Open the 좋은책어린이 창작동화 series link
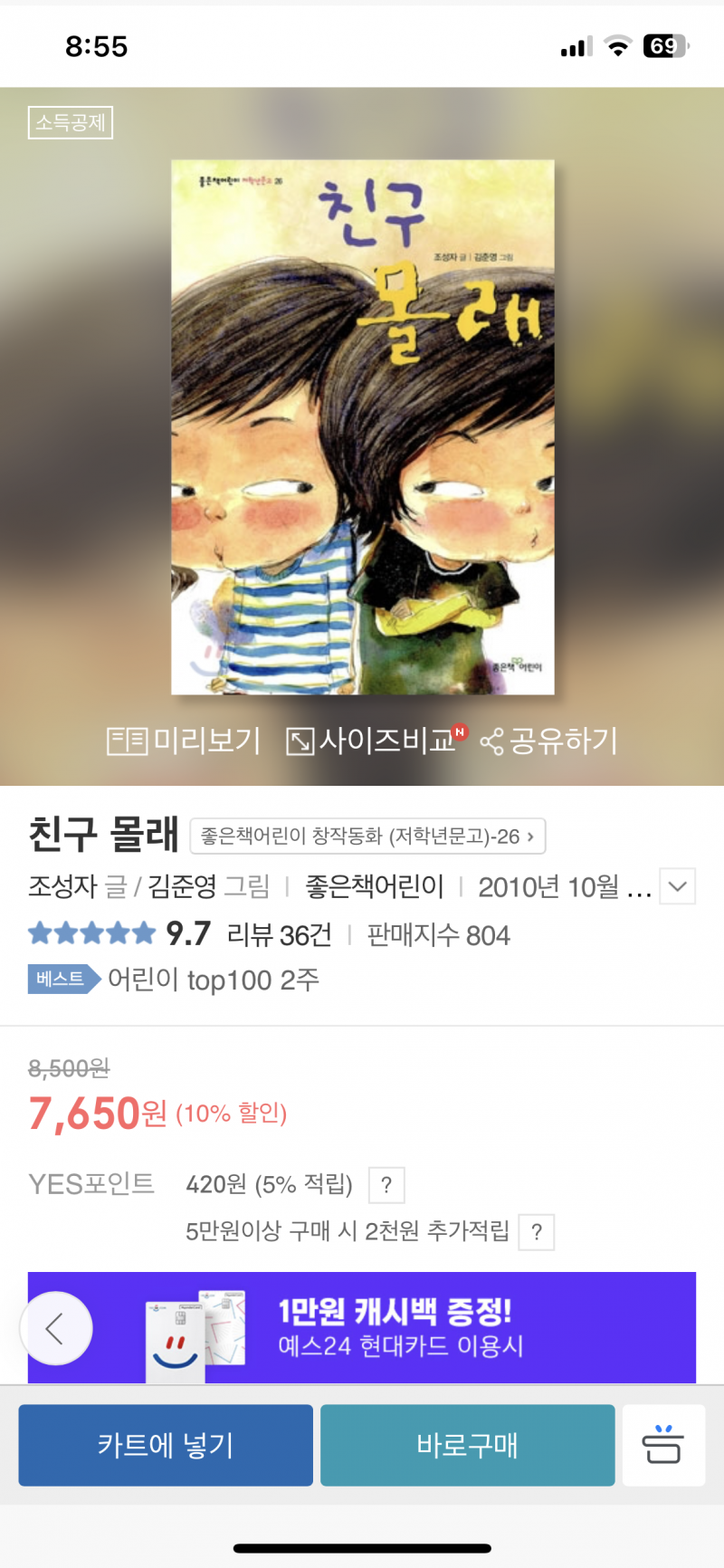 point(367,837)
